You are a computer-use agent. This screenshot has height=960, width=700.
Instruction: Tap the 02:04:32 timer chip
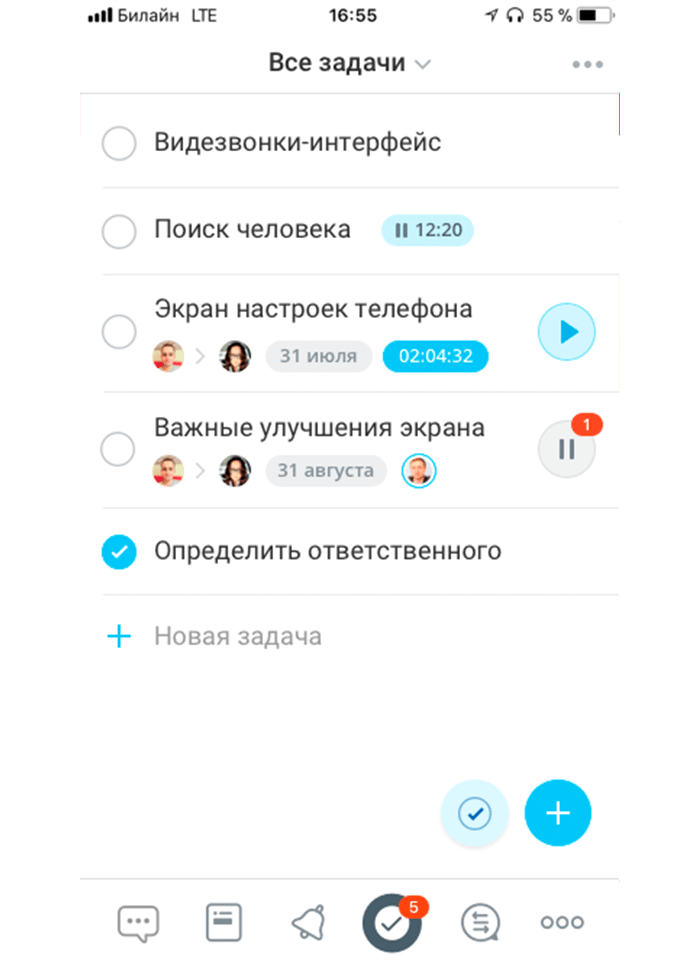[435, 356]
